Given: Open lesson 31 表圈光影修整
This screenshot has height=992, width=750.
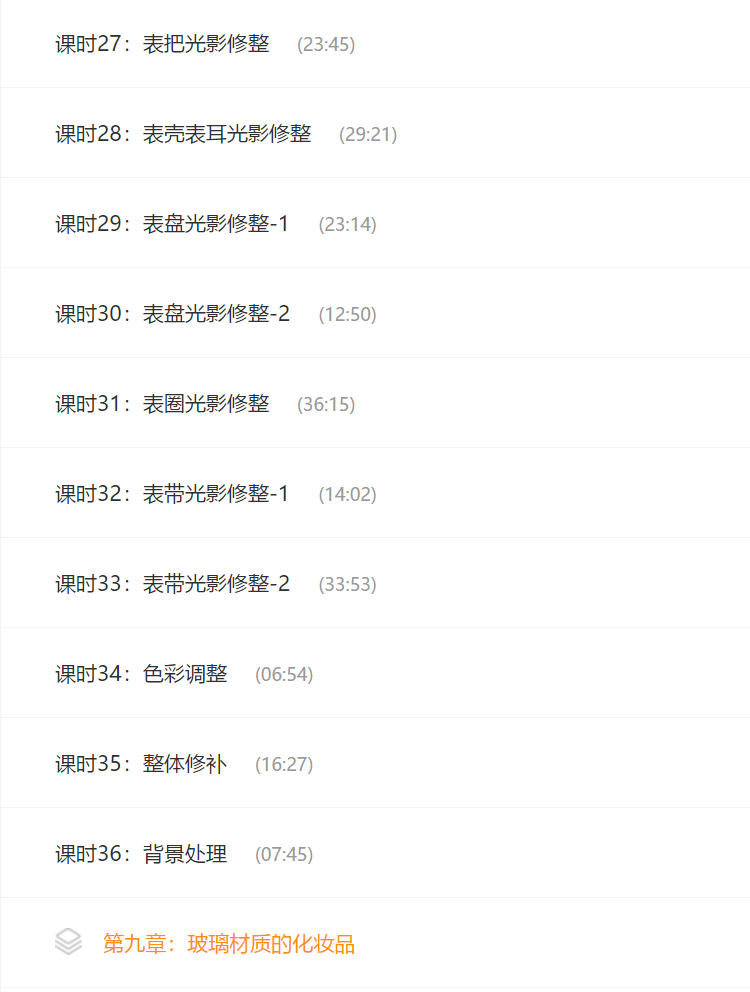Looking at the screenshot, I should [x=162, y=404].
